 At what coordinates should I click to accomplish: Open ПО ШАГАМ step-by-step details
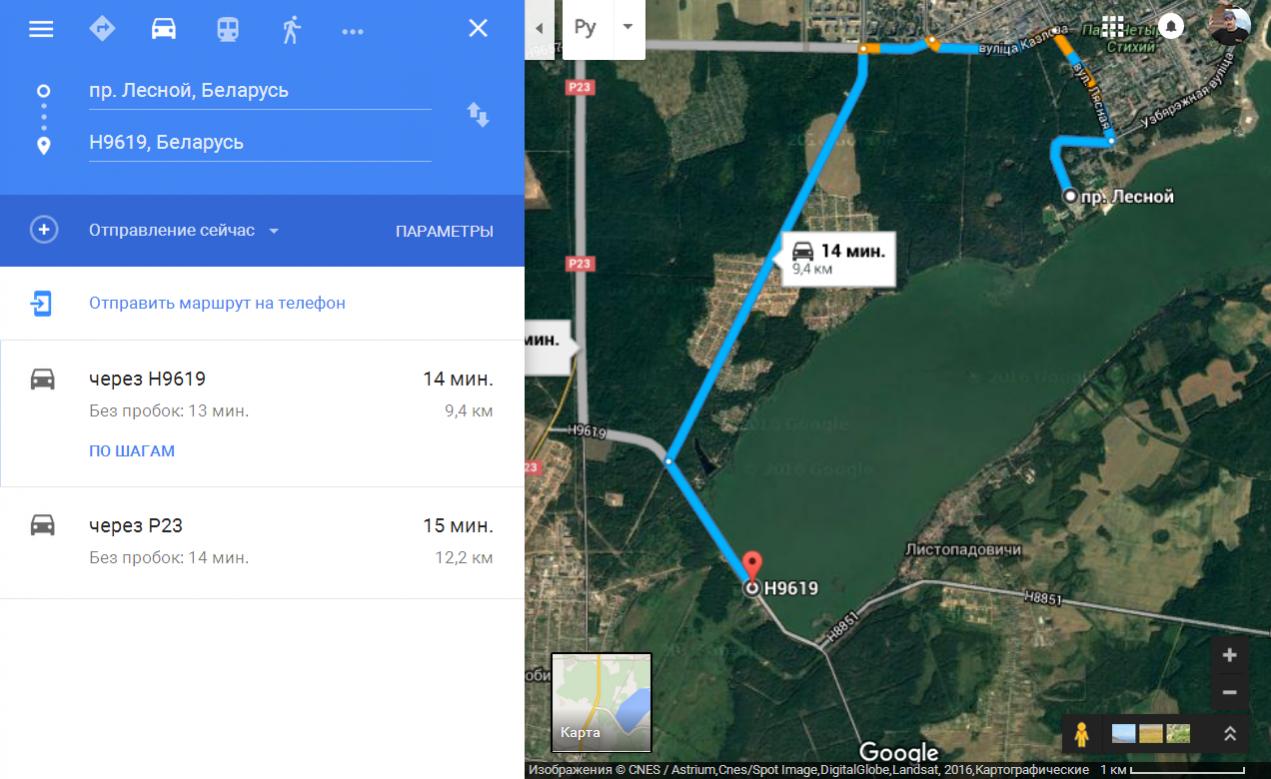point(132,451)
